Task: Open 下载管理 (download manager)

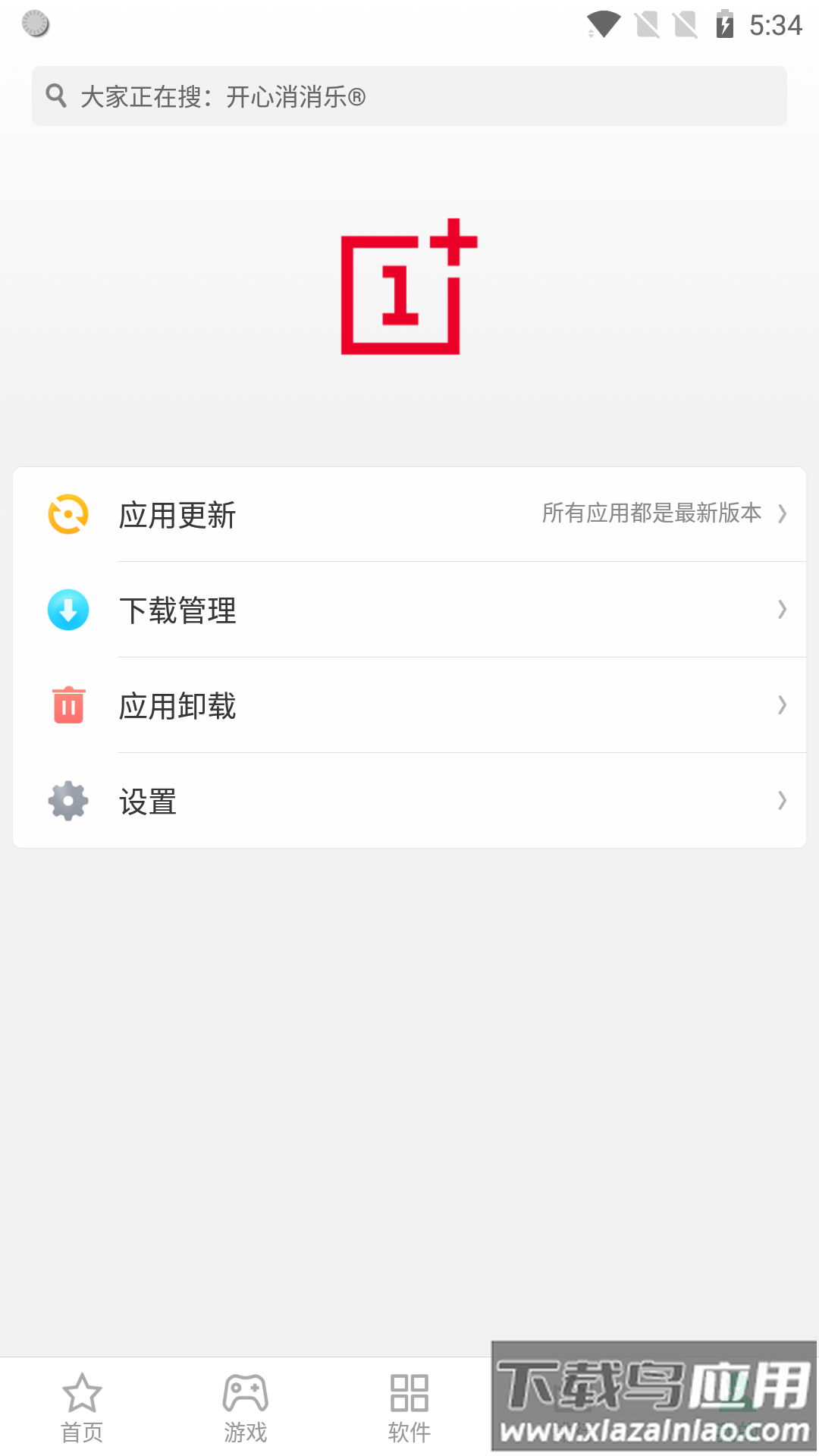Action: point(409,610)
